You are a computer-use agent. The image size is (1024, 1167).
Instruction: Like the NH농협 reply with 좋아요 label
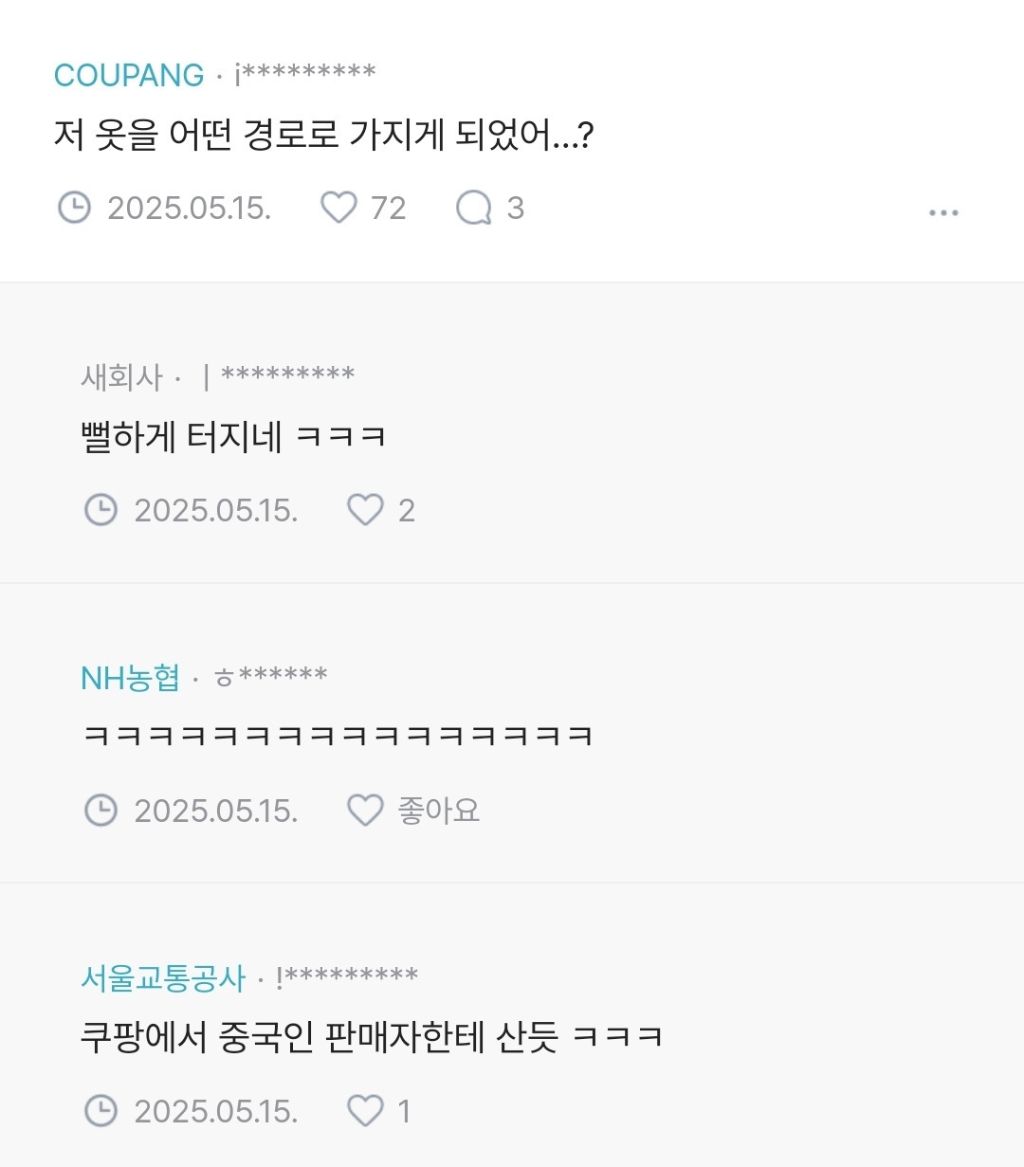[365, 810]
